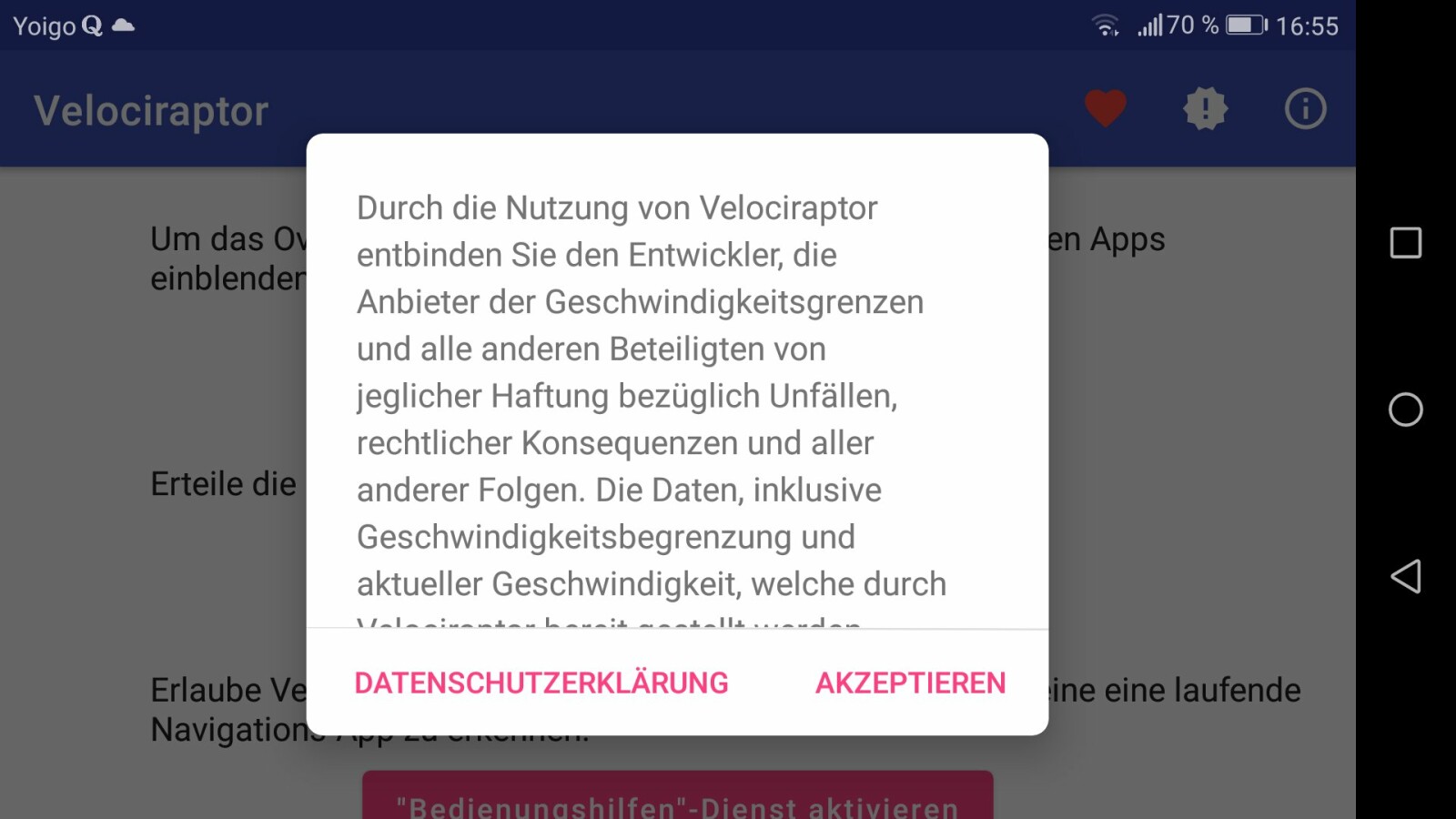The width and height of the screenshot is (1456, 819).
Task: Open the Datenschutzerklärung privacy policy
Action: [x=541, y=682]
